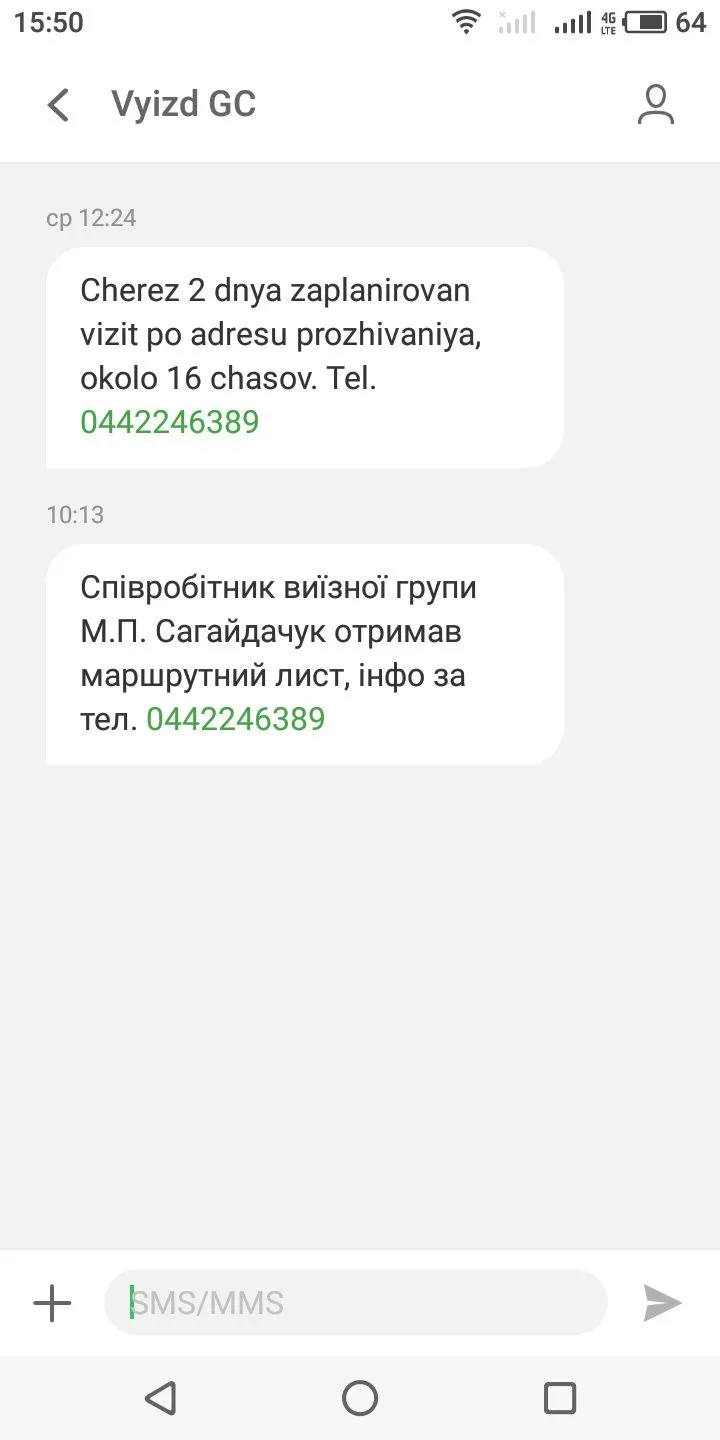The image size is (720, 1440).
Task: Open contact details for Vyizd GC
Action: pos(655,105)
